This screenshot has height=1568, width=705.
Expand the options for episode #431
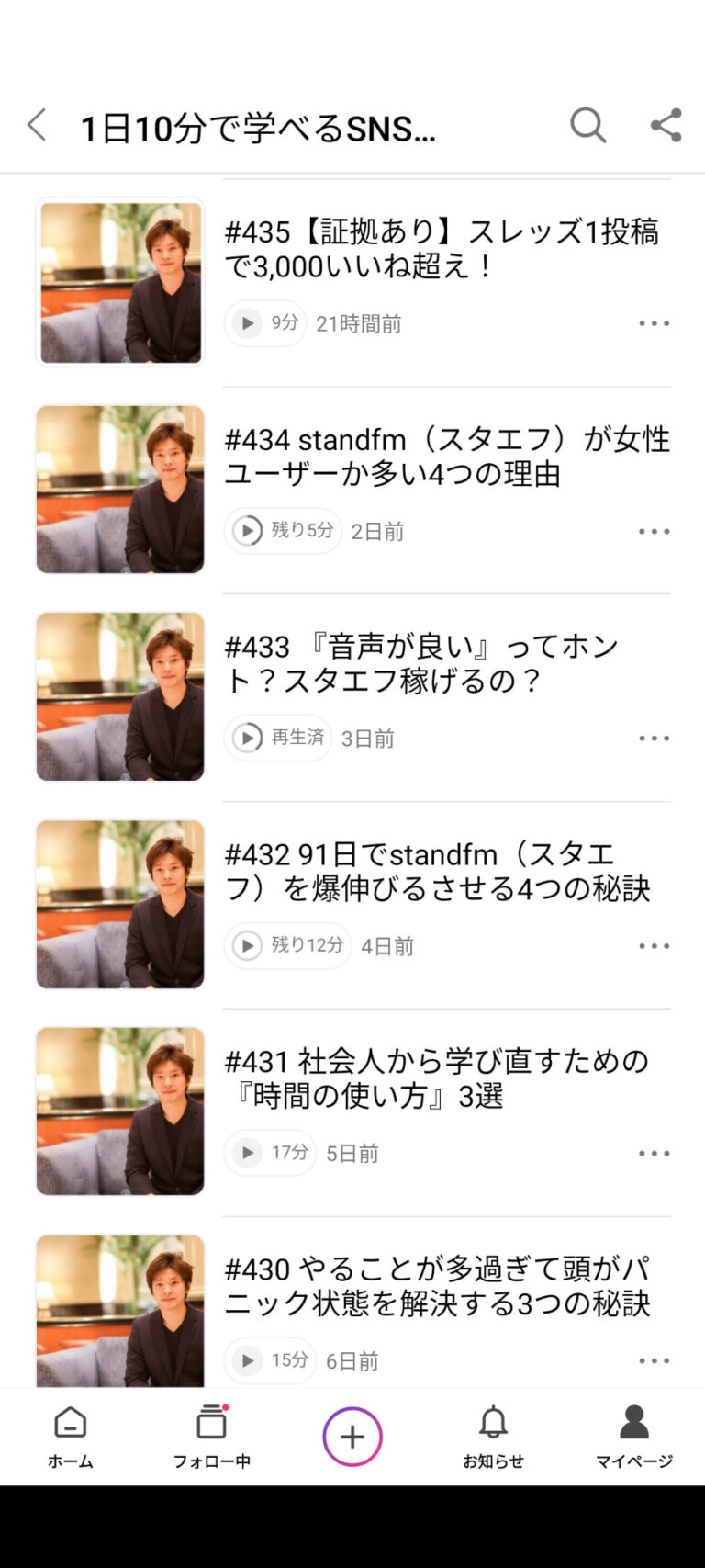654,1153
